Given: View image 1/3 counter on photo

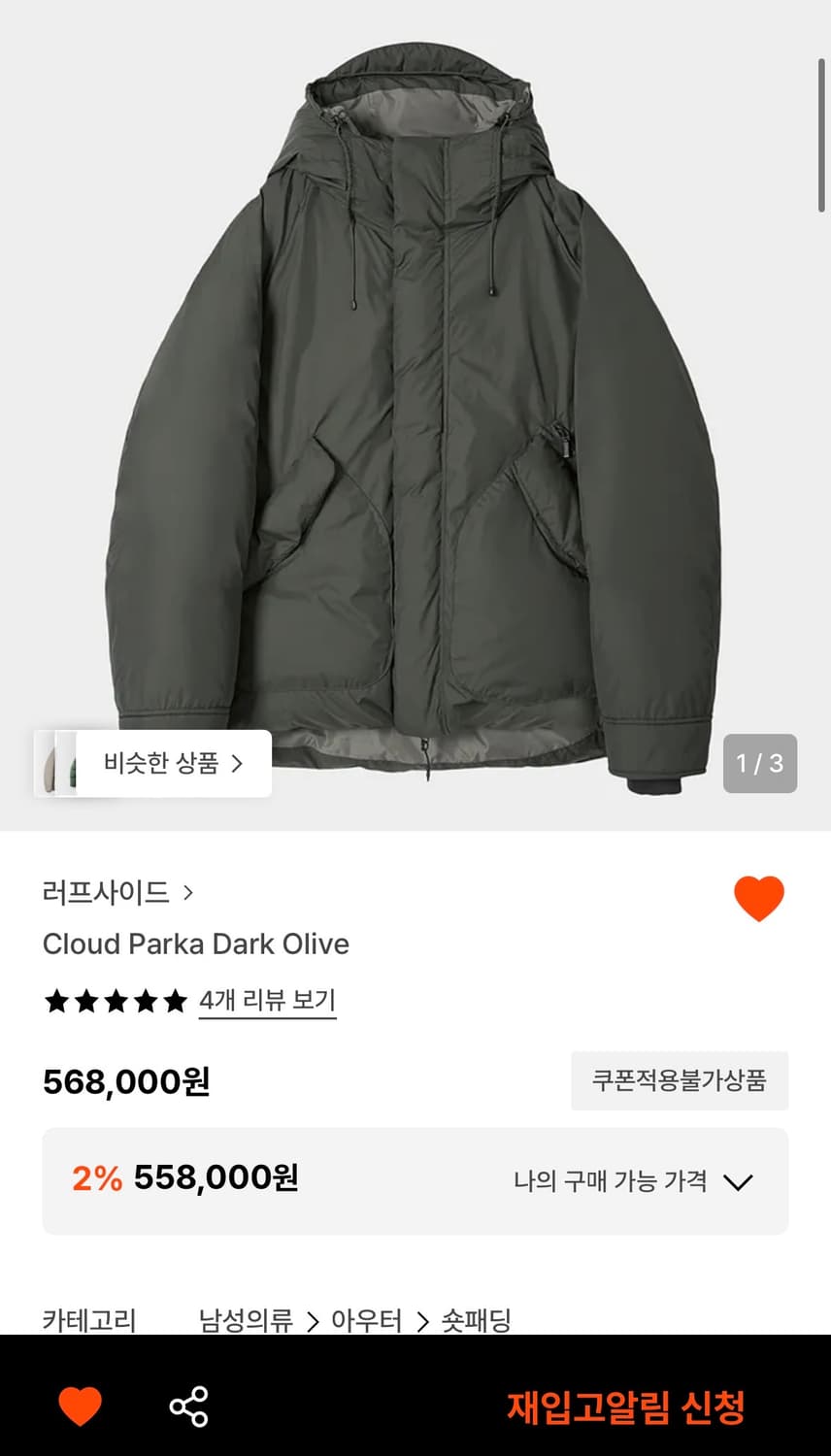Looking at the screenshot, I should (x=760, y=764).
